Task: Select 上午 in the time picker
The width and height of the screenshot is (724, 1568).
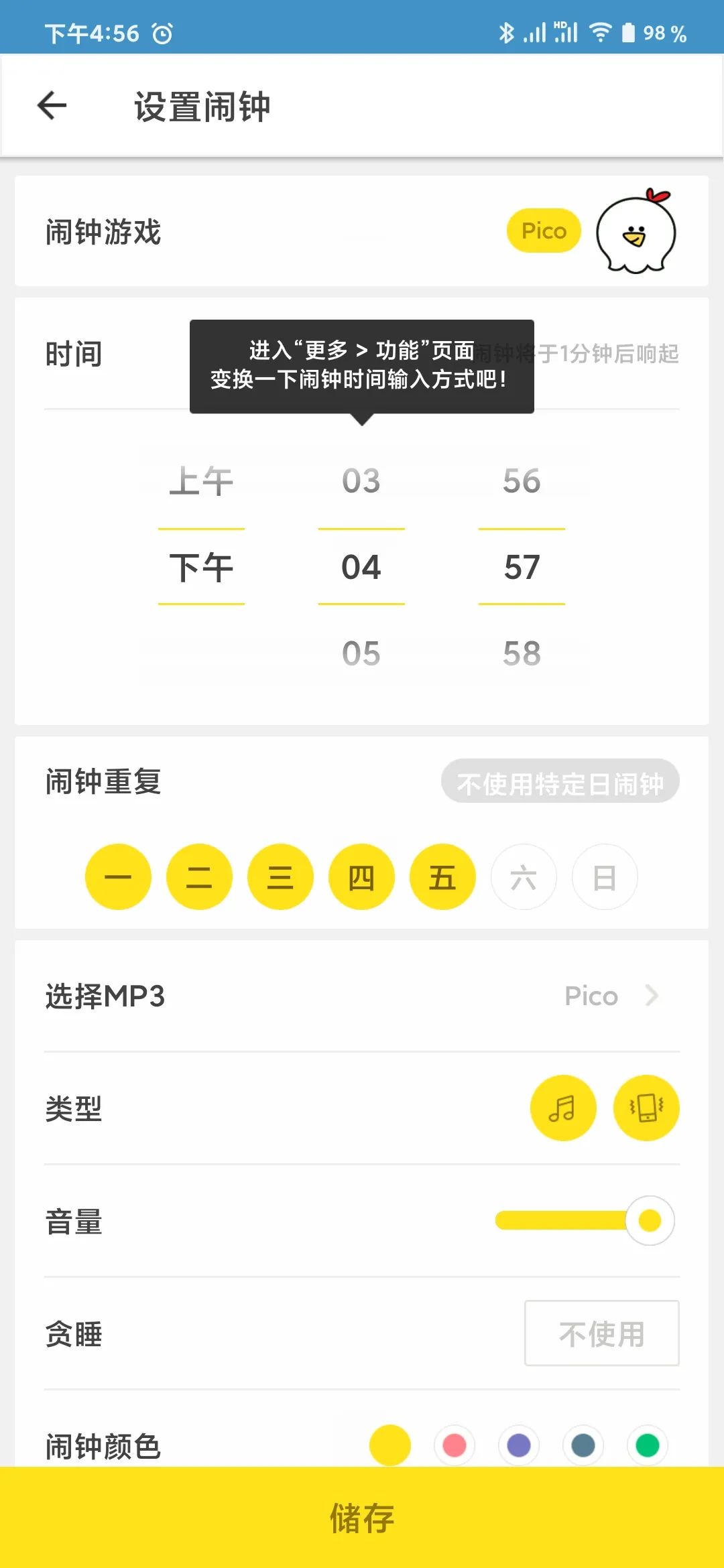Action: tap(201, 481)
